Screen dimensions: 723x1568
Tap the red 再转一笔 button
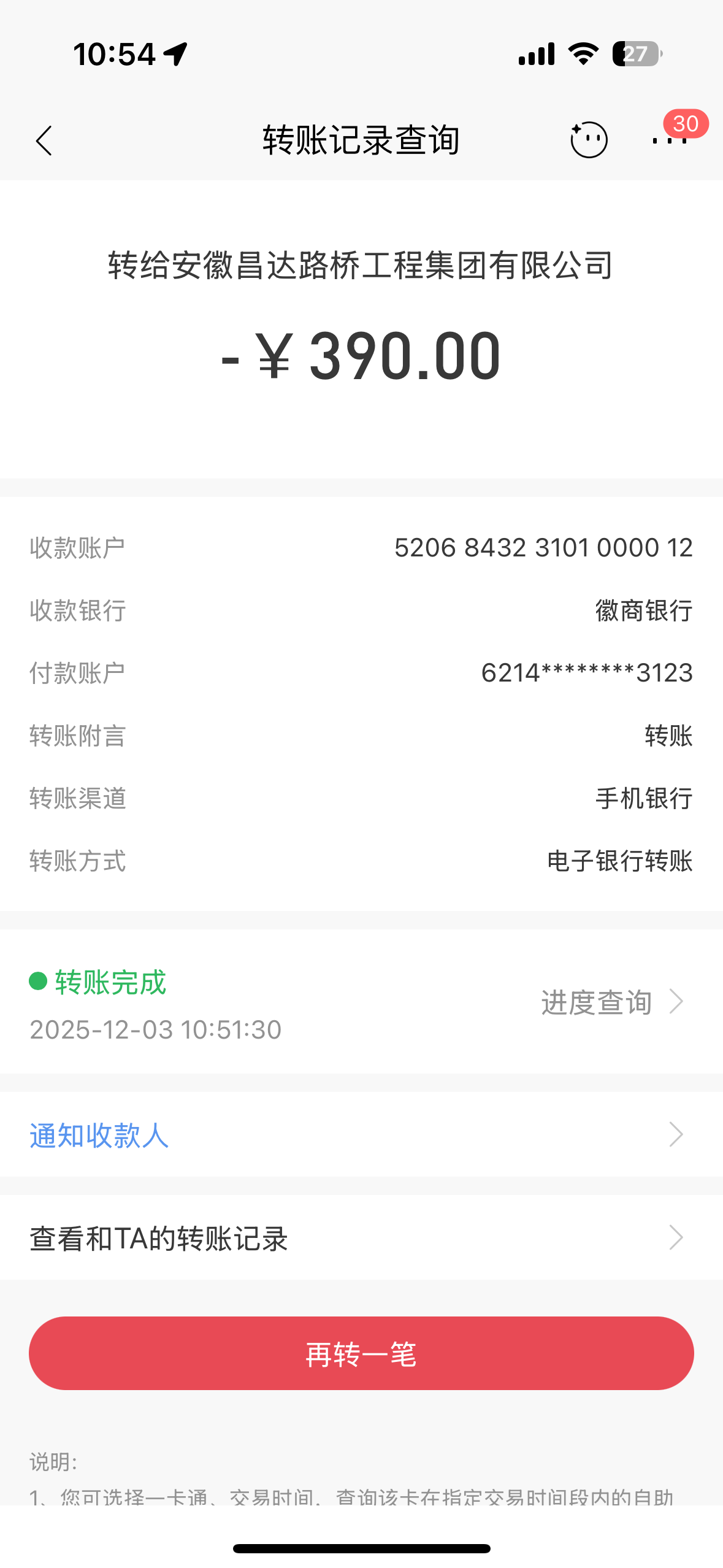(x=361, y=1353)
